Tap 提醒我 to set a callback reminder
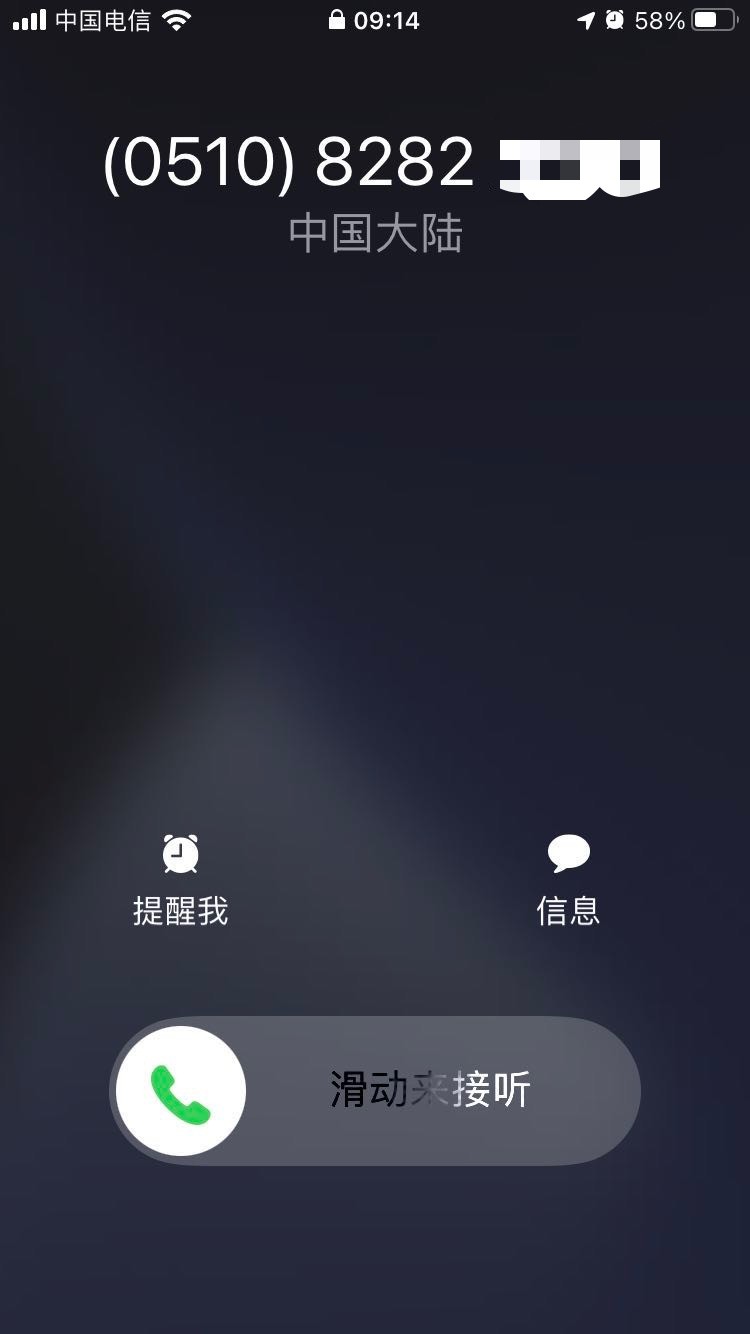The width and height of the screenshot is (750, 1334). point(181,878)
